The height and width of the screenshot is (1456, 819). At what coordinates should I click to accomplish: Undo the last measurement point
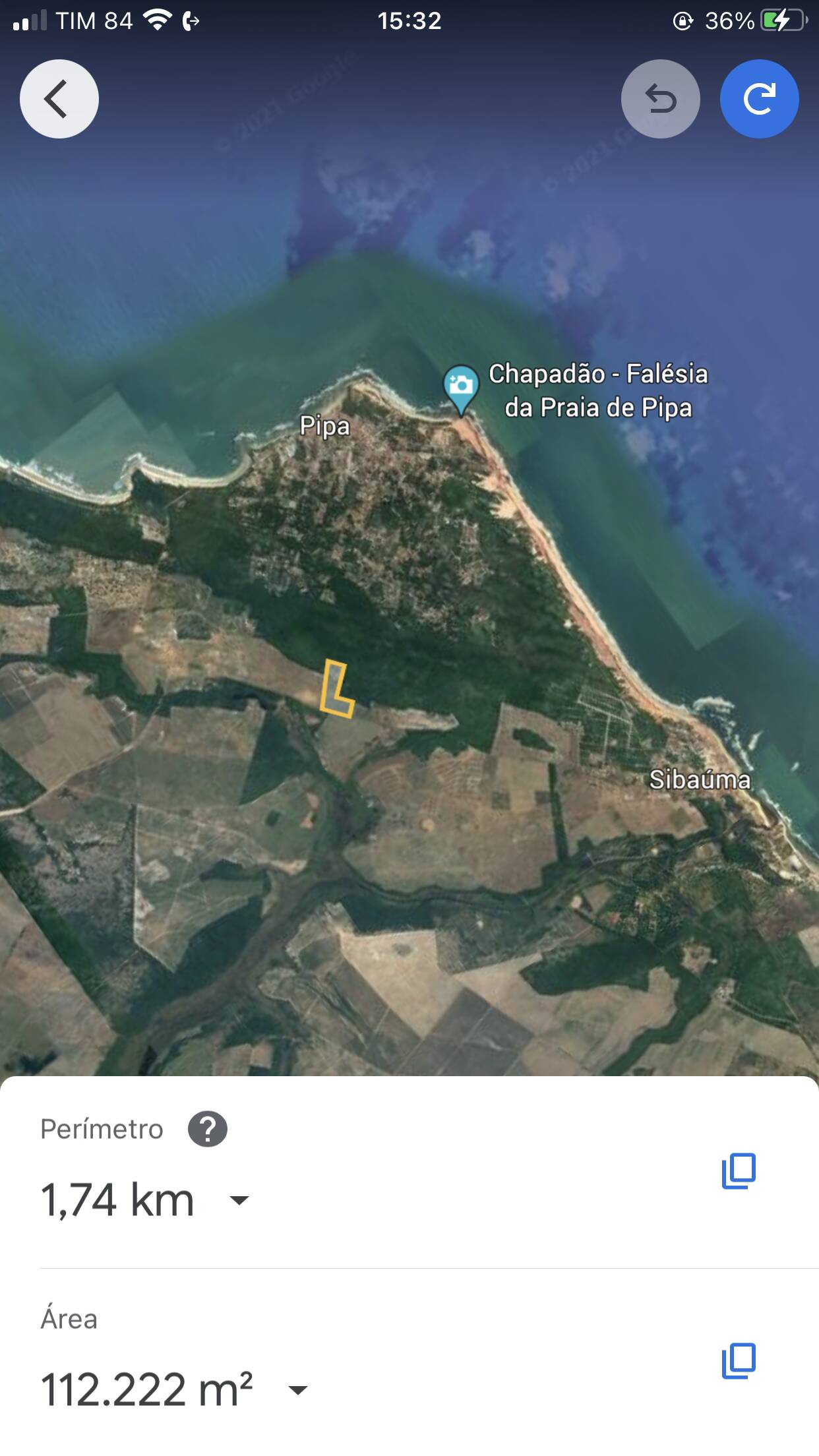661,99
